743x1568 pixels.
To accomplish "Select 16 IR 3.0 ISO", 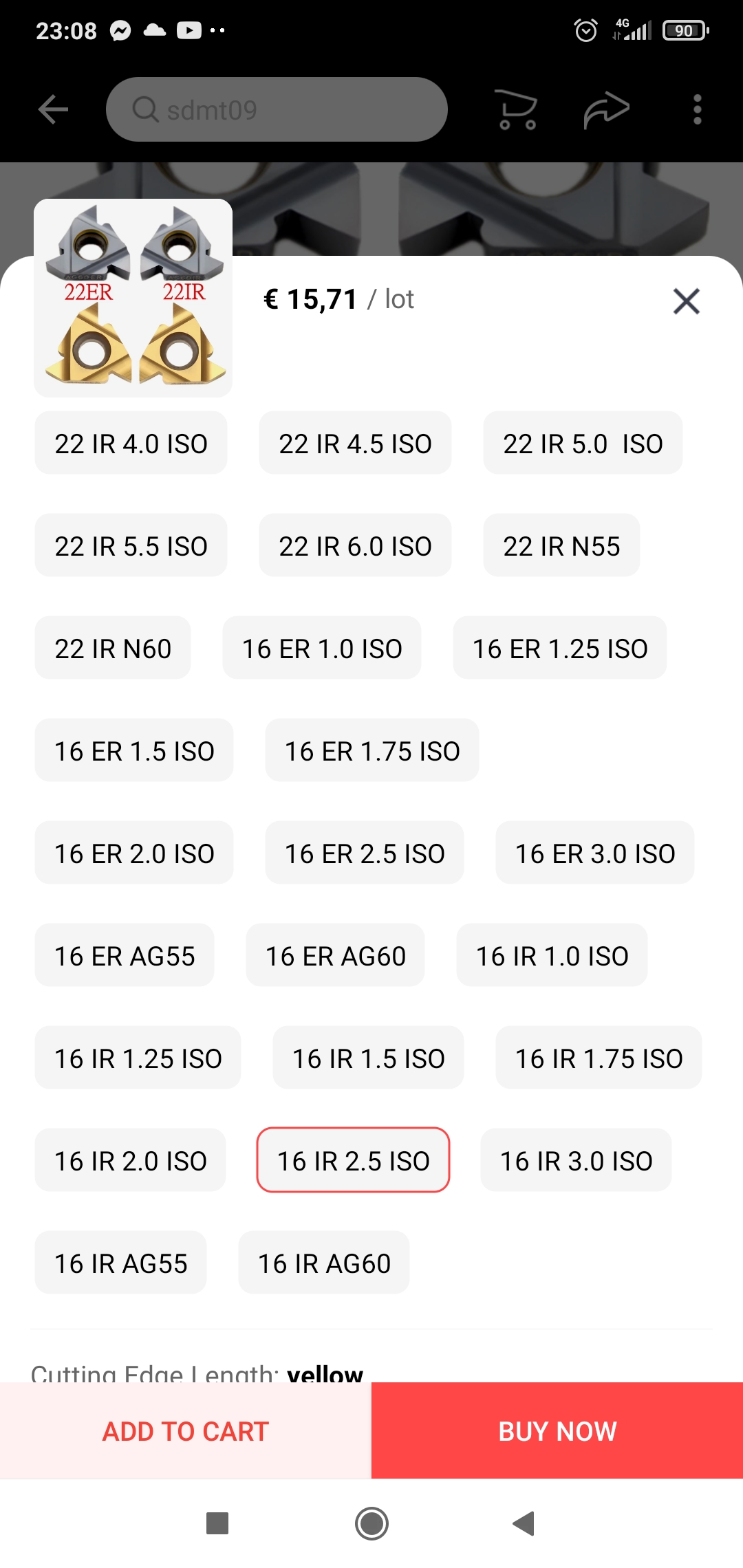I will point(576,1161).
